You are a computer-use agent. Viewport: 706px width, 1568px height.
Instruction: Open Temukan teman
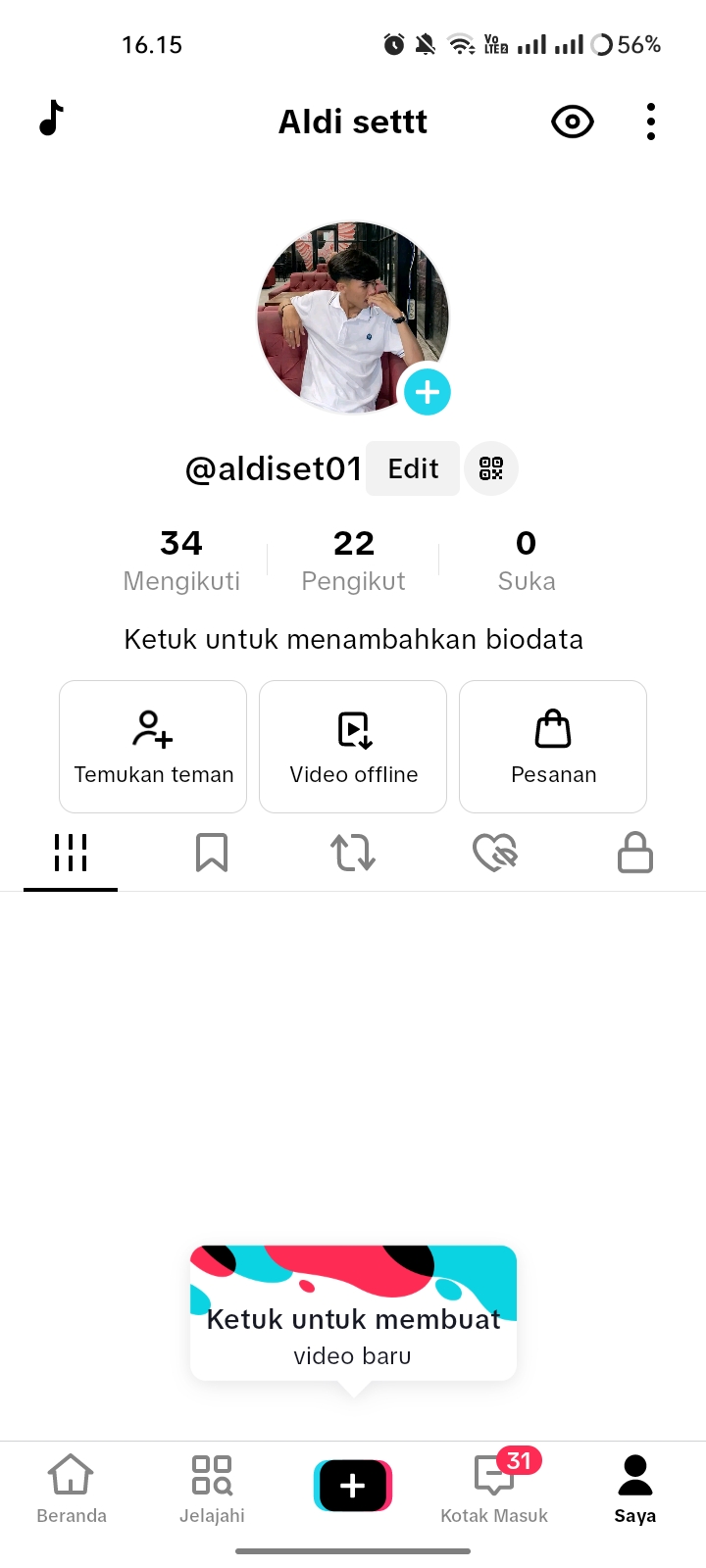click(153, 747)
